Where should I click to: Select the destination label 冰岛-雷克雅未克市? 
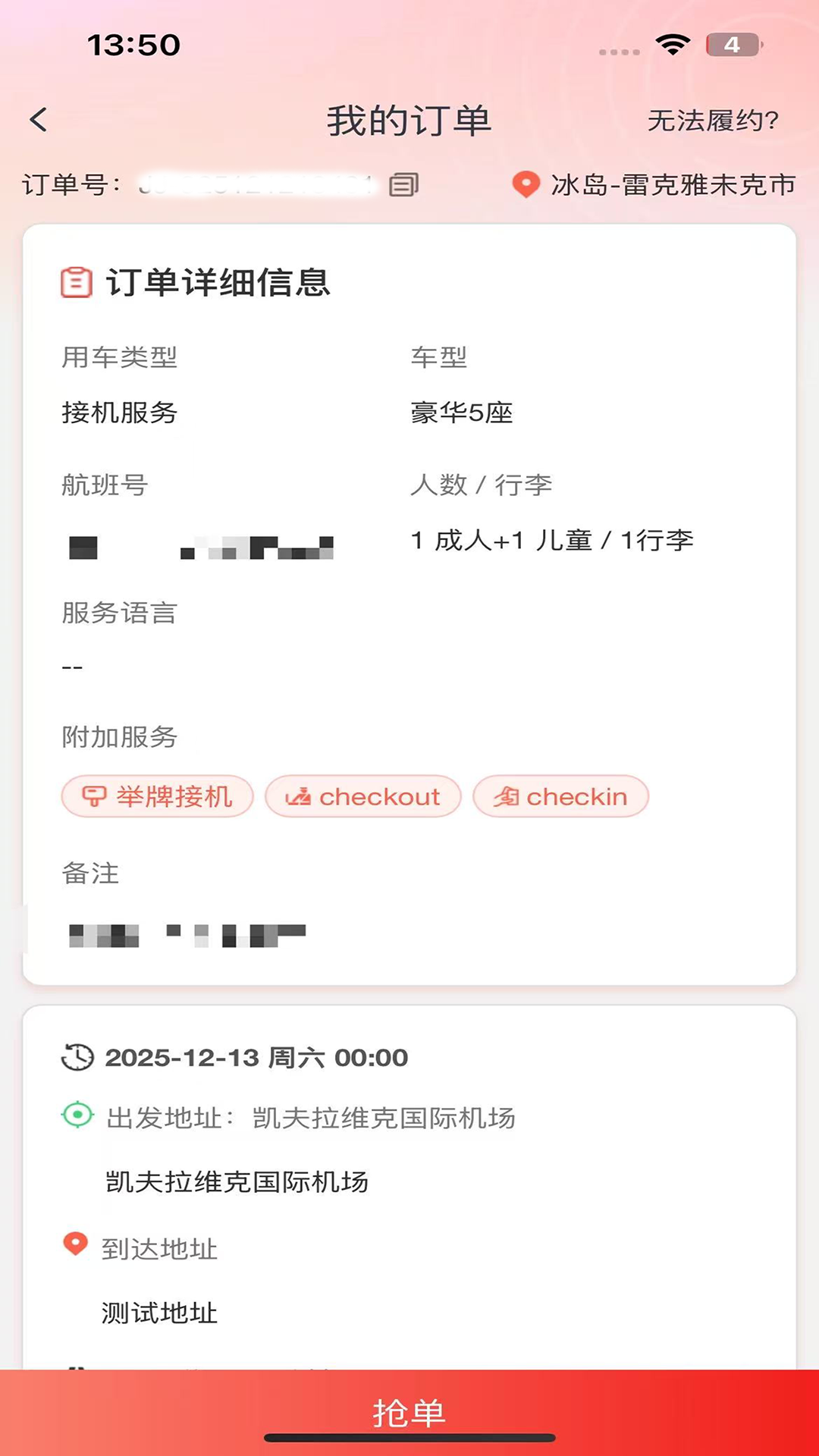click(674, 184)
